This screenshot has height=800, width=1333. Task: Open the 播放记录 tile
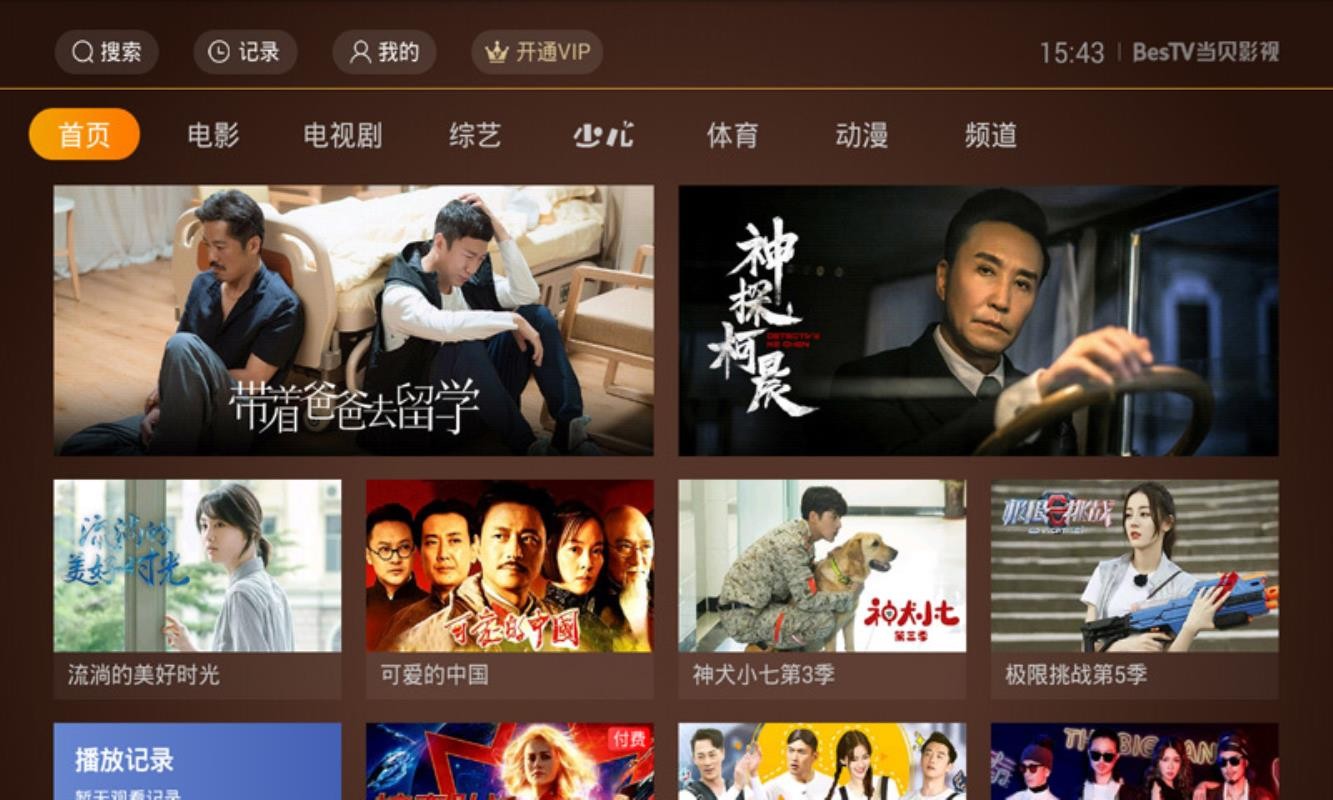pyautogui.click(x=197, y=762)
